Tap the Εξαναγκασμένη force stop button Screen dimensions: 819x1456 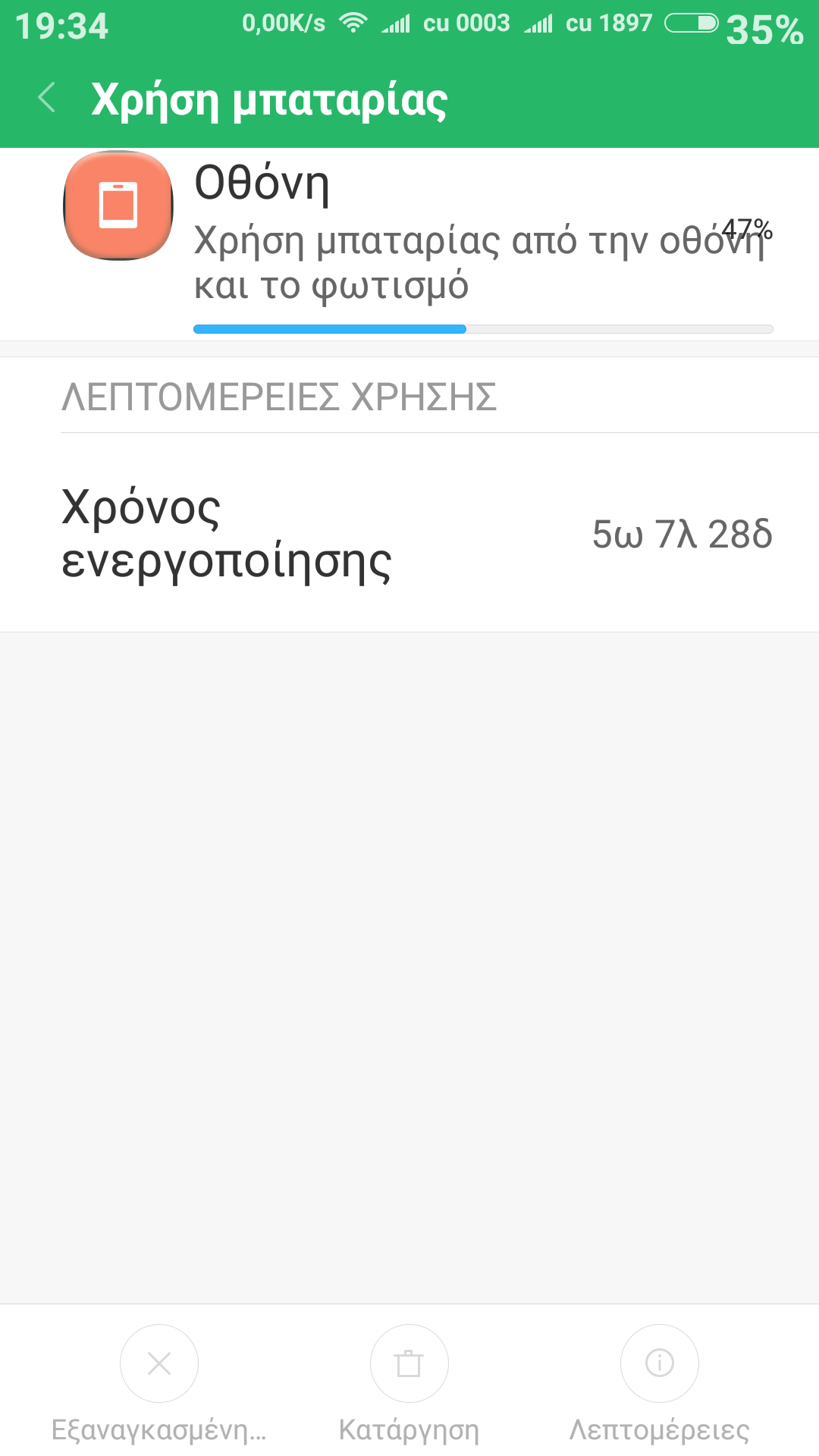point(159,1363)
